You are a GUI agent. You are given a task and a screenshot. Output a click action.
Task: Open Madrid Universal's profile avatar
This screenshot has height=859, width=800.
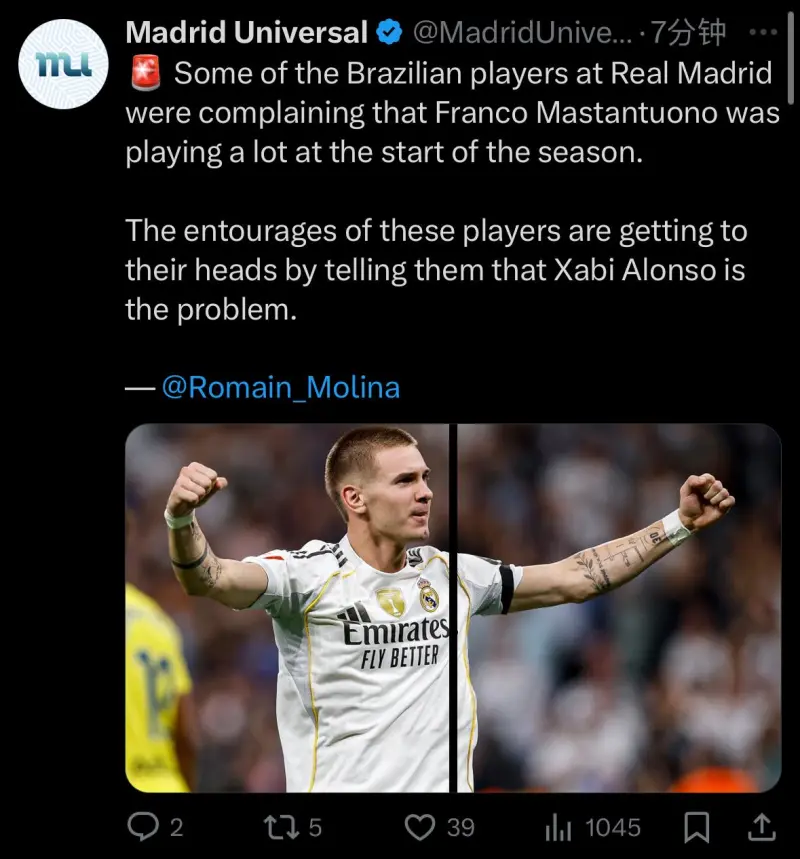pyautogui.click(x=64, y=64)
